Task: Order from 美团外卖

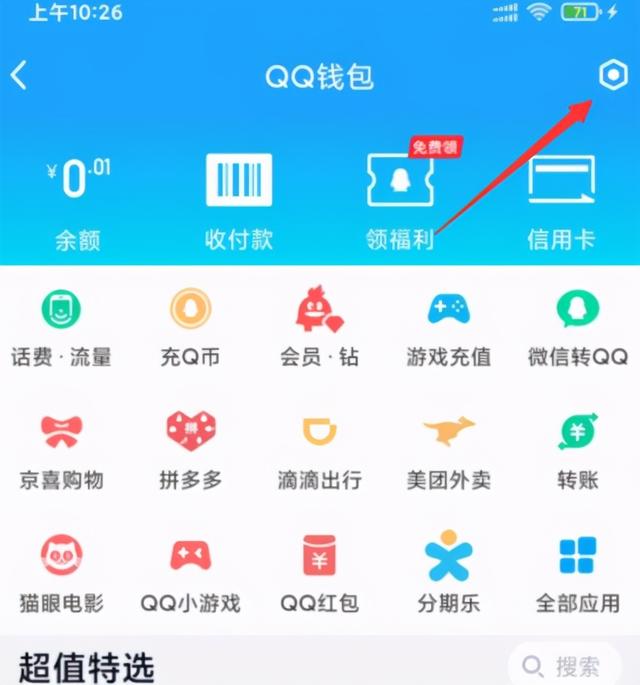Action: (x=448, y=450)
